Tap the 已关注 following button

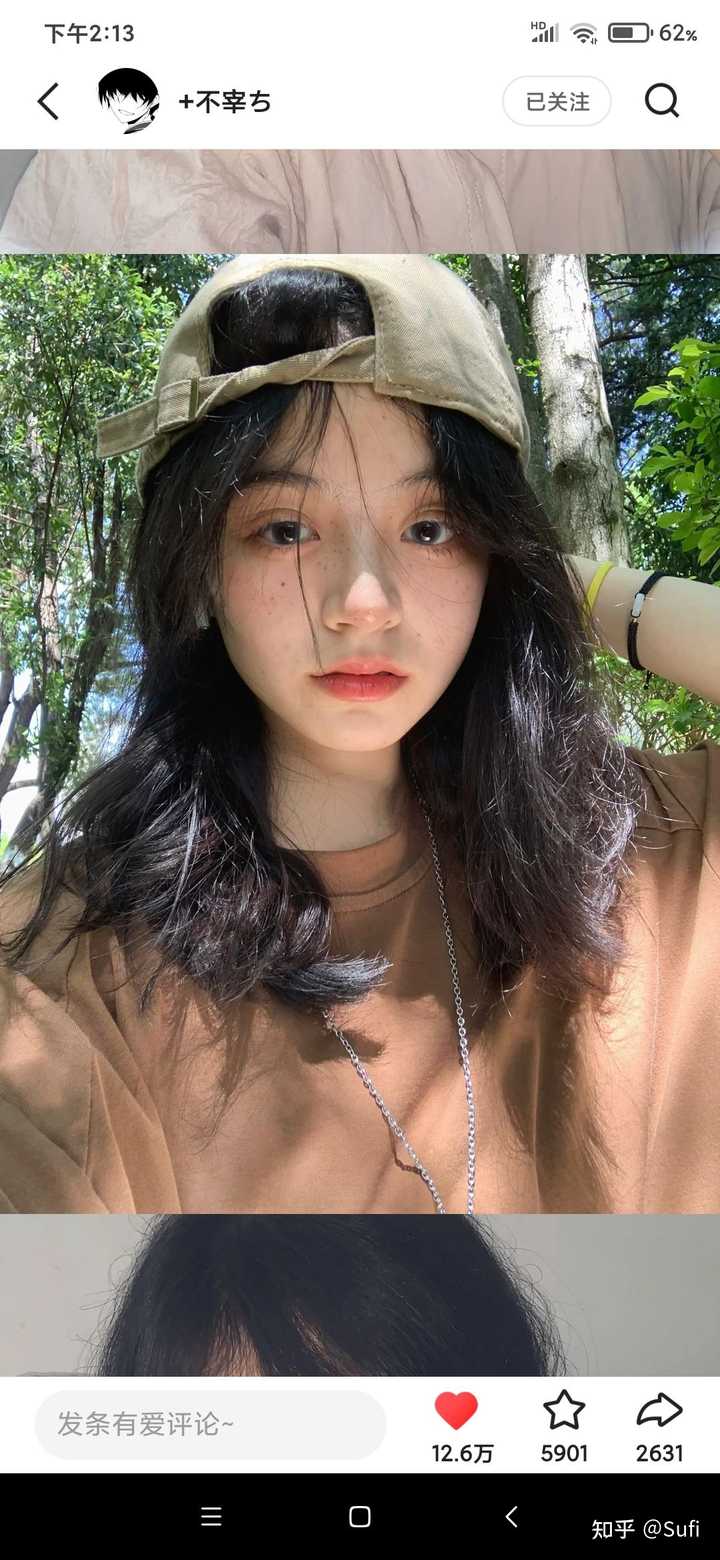point(557,101)
